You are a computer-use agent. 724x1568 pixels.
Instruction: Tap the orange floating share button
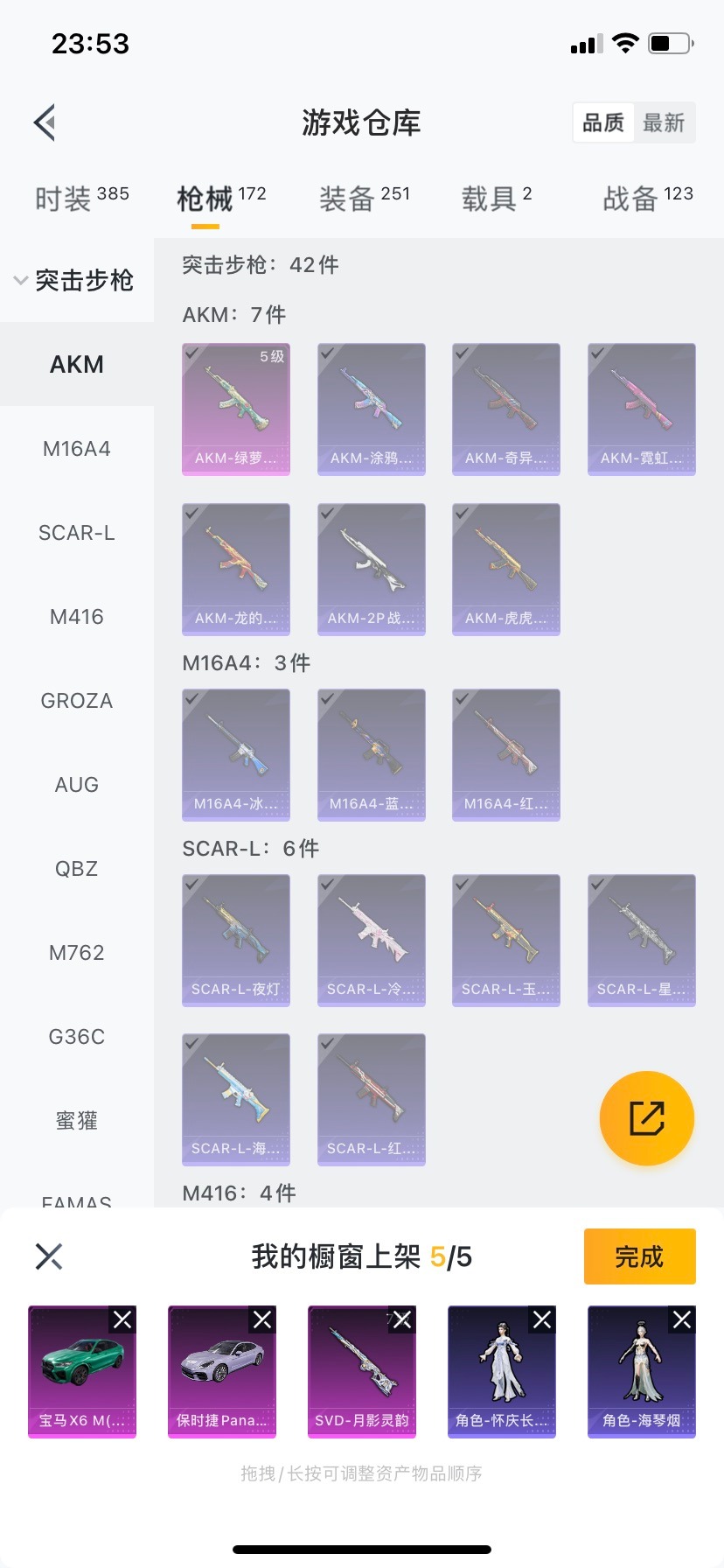pos(647,1117)
